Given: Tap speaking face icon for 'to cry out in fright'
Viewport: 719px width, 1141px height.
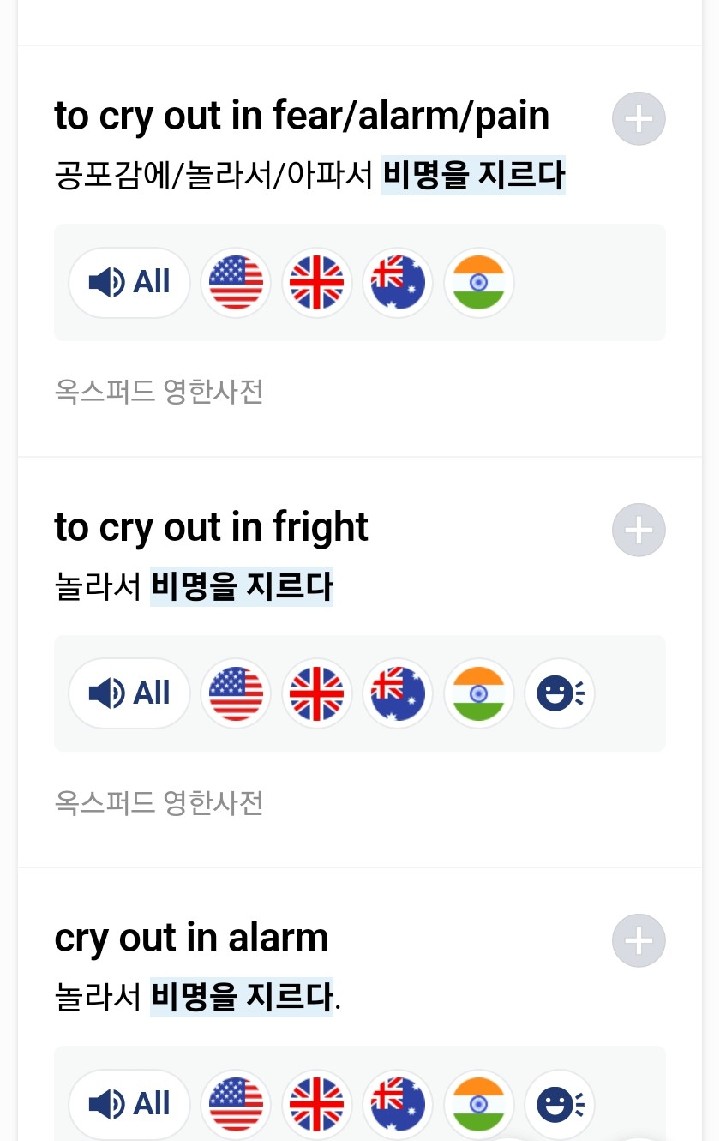Looking at the screenshot, I should [x=560, y=693].
